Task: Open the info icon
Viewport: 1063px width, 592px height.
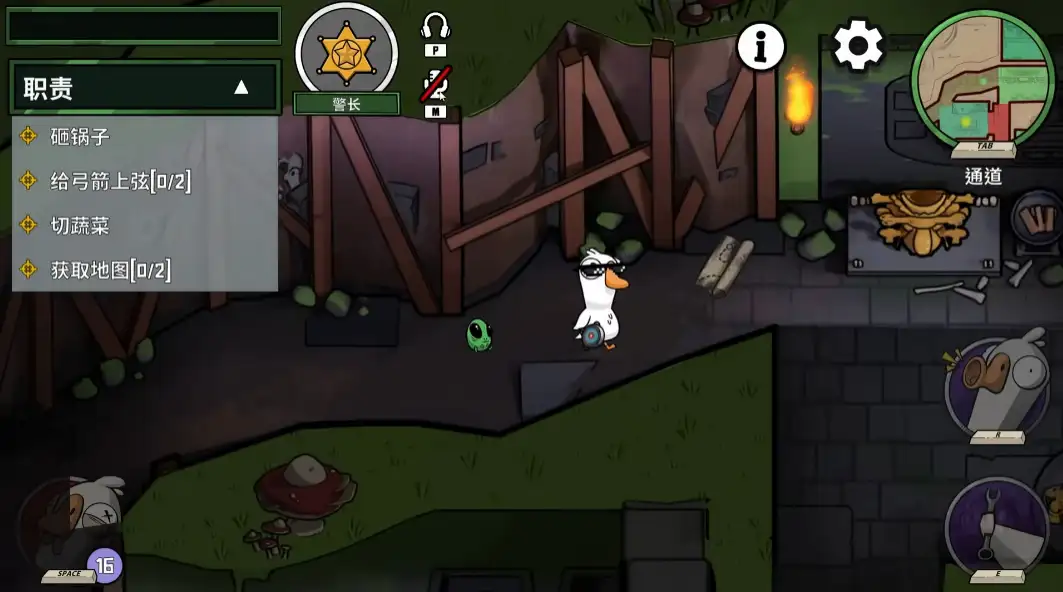Action: coord(761,46)
